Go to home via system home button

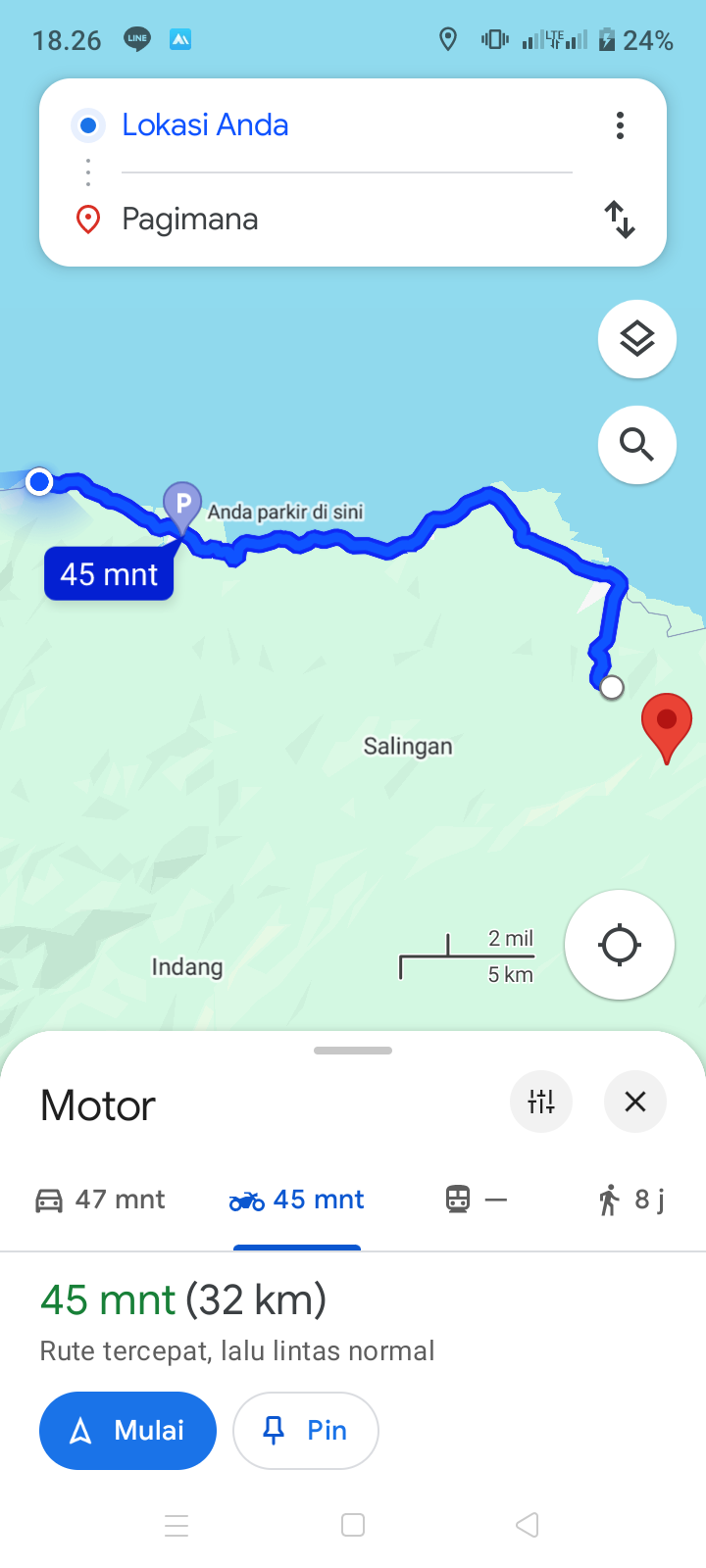click(x=353, y=1525)
